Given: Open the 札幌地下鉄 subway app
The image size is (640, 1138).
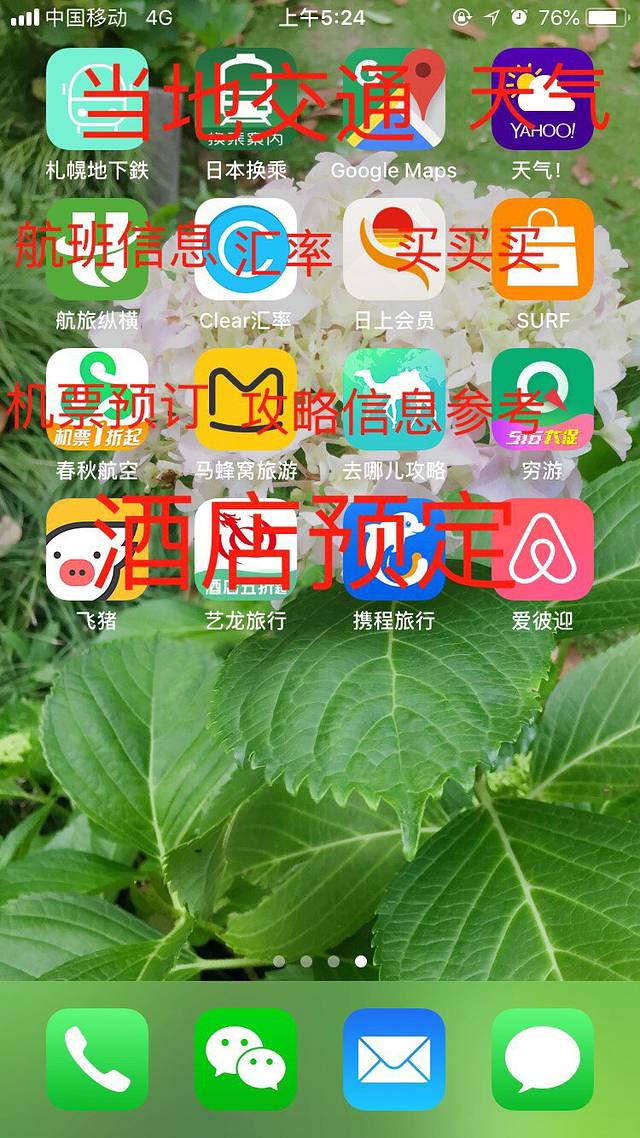Looking at the screenshot, I should (97, 98).
